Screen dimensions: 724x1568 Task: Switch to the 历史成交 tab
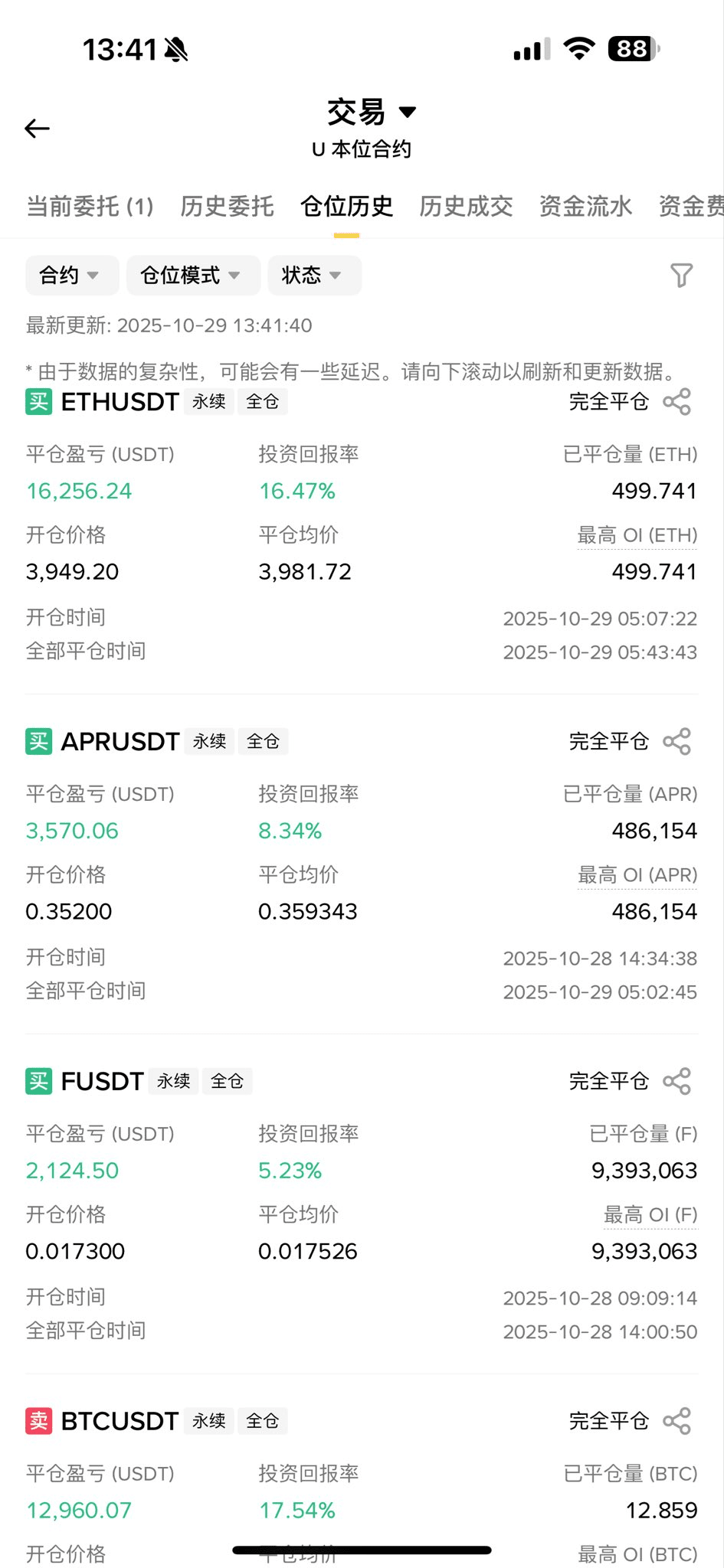466,206
